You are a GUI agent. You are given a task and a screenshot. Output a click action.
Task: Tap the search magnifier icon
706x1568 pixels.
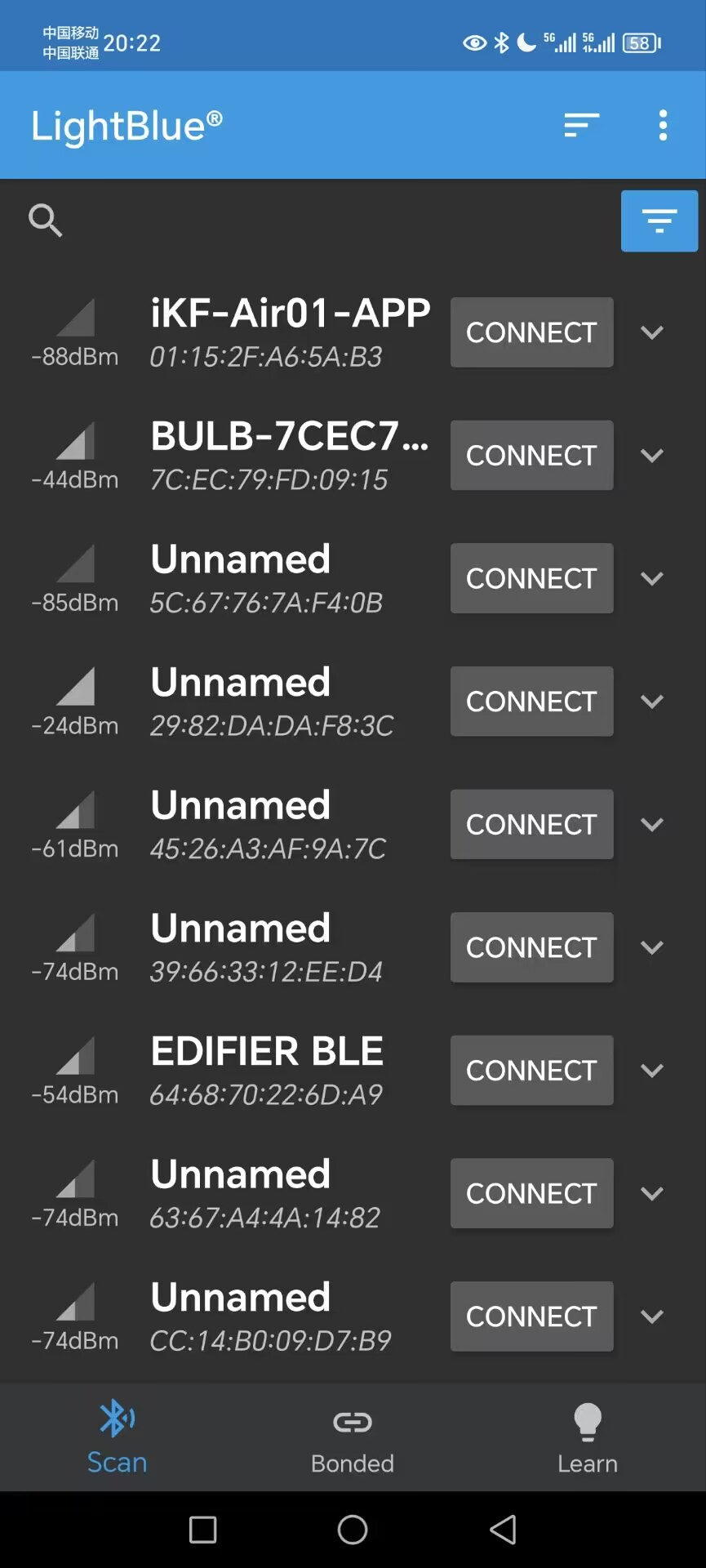[x=45, y=220]
